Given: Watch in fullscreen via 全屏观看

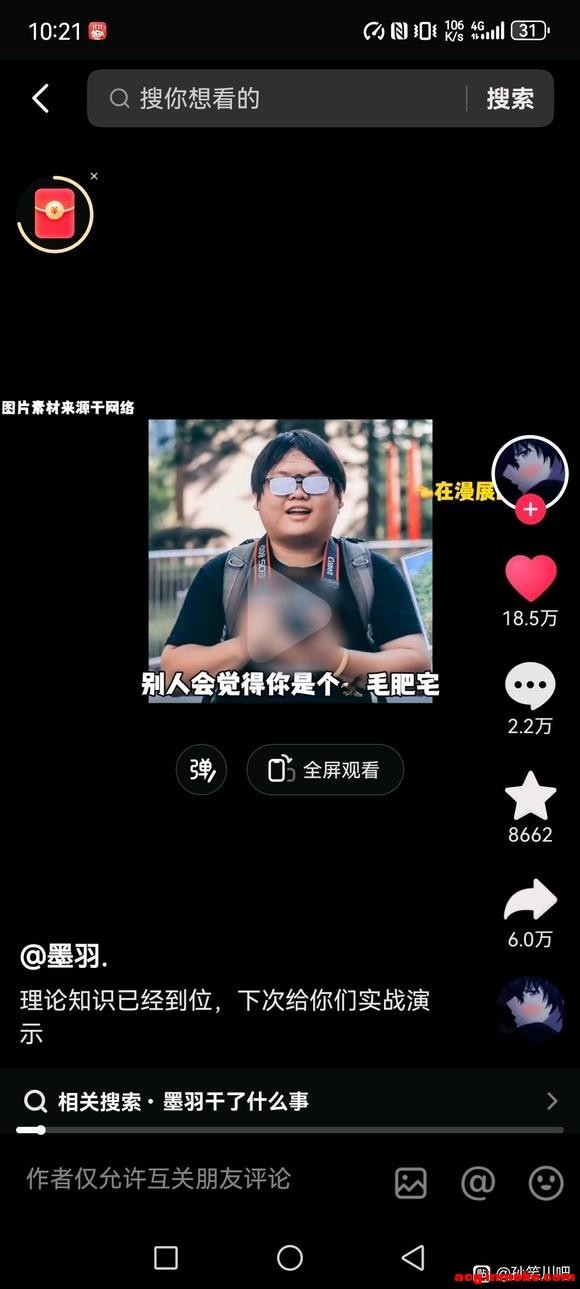Looking at the screenshot, I should click(x=325, y=769).
